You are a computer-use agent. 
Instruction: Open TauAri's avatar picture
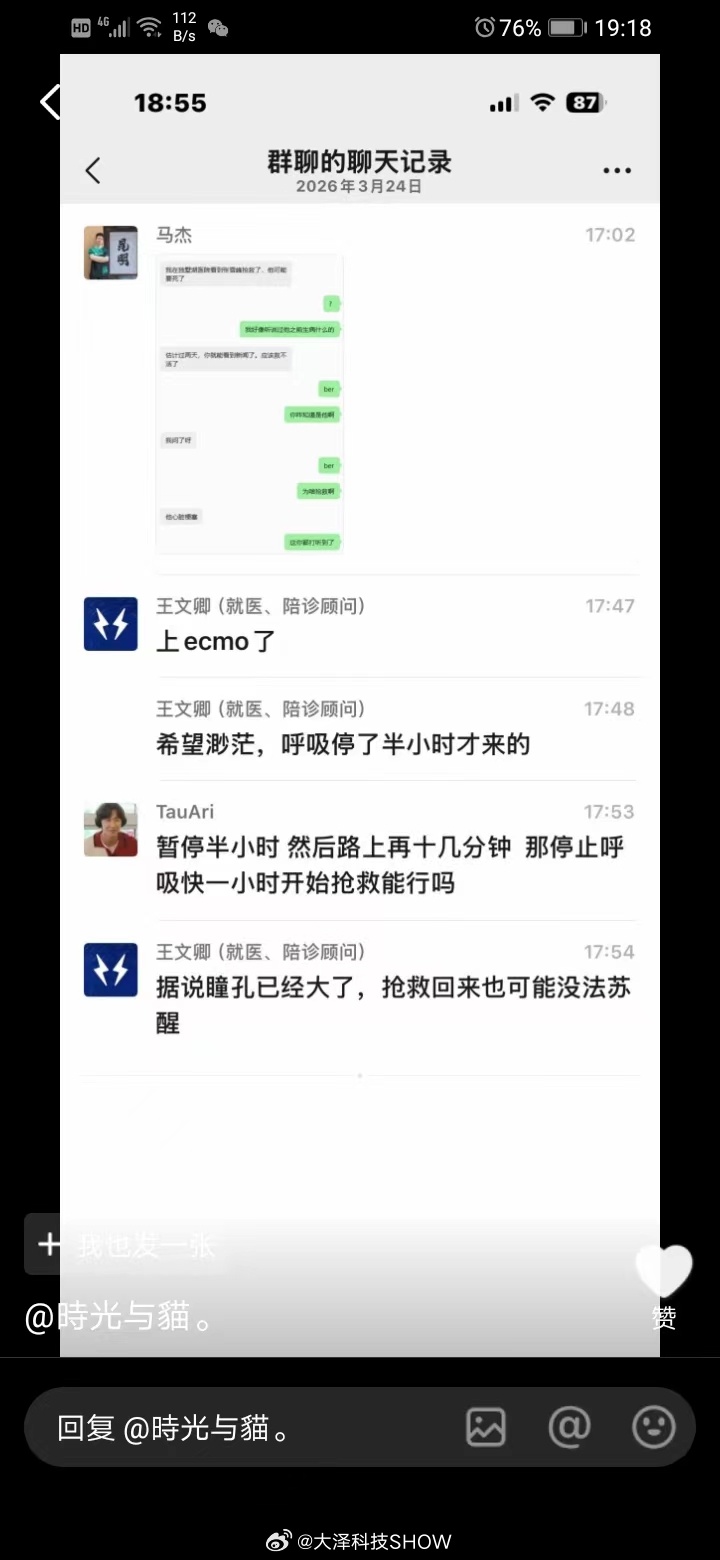[x=110, y=830]
